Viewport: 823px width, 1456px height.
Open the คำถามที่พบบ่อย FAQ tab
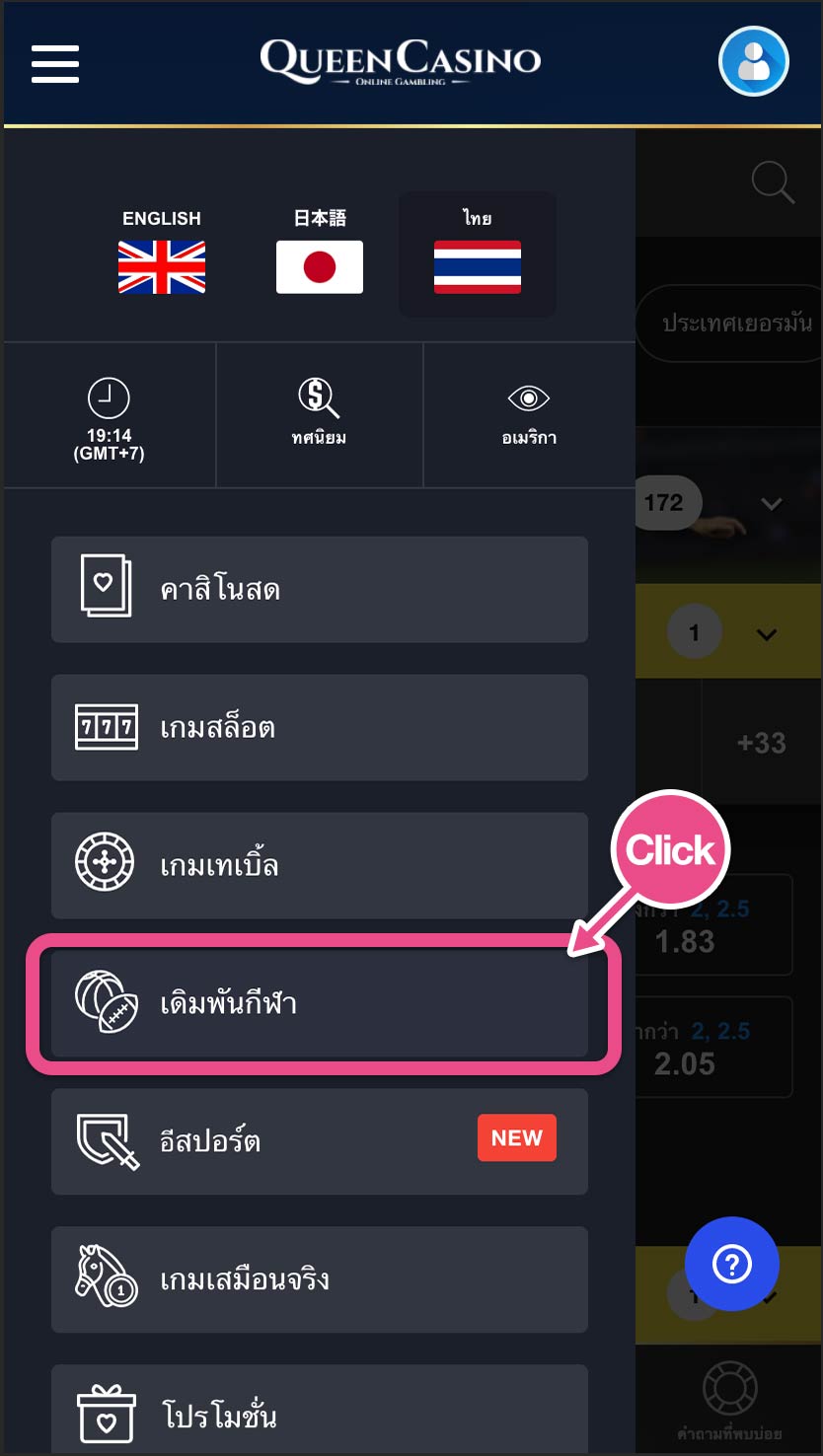pos(730,1401)
